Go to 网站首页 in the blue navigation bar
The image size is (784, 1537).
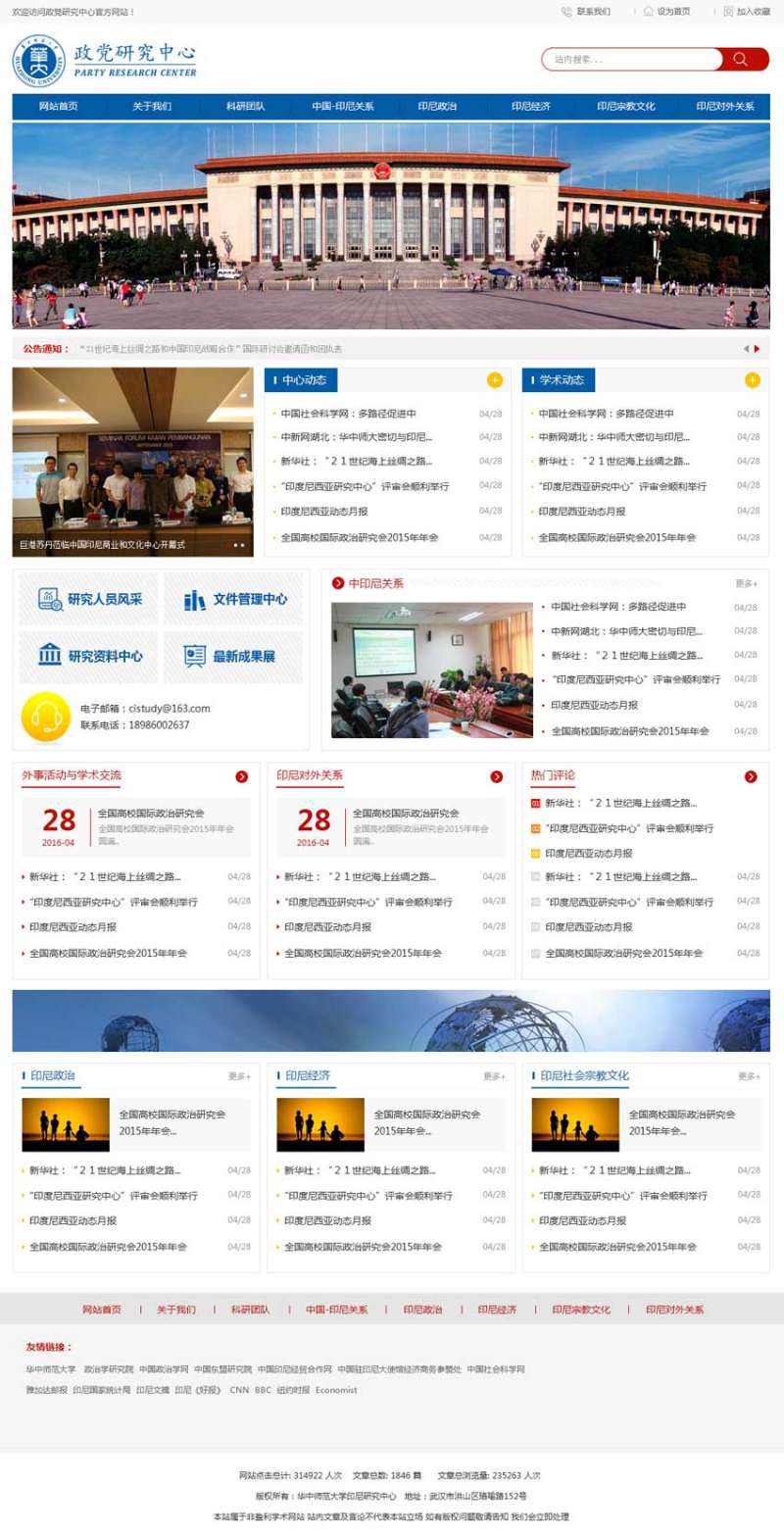tap(59, 106)
